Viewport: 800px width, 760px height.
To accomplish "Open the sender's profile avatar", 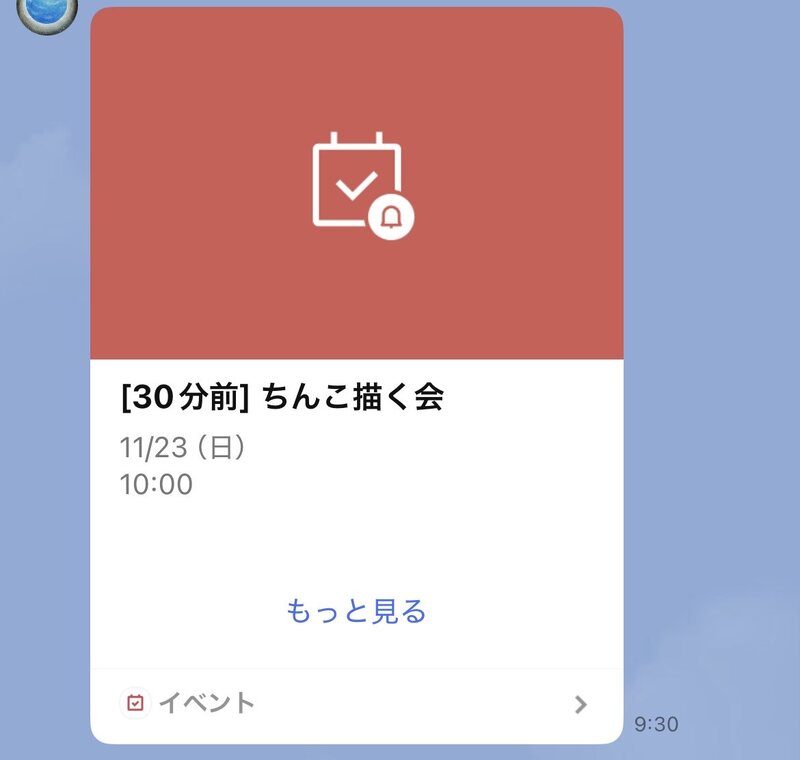I will click(x=47, y=12).
